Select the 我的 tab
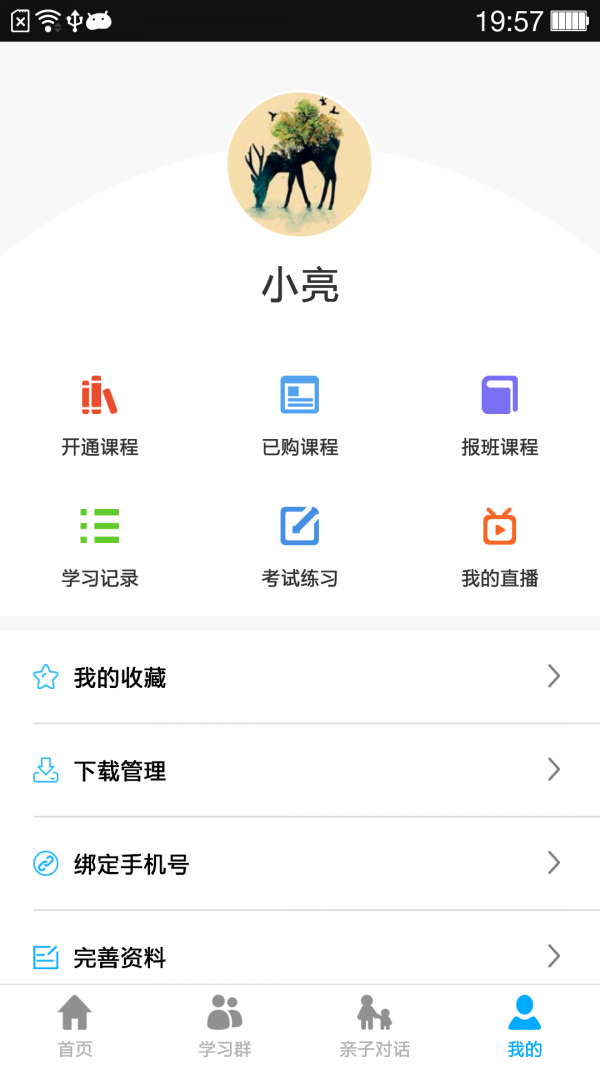This screenshot has width=600, height=1067. pyautogui.click(x=524, y=1025)
